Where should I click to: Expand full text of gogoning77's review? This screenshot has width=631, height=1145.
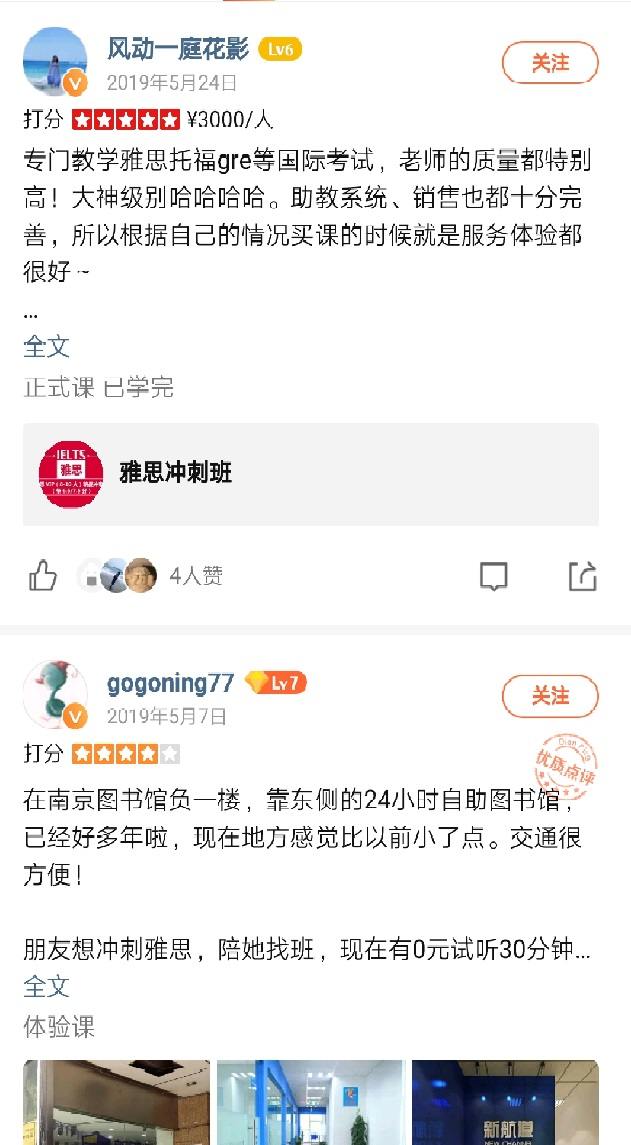tap(46, 986)
